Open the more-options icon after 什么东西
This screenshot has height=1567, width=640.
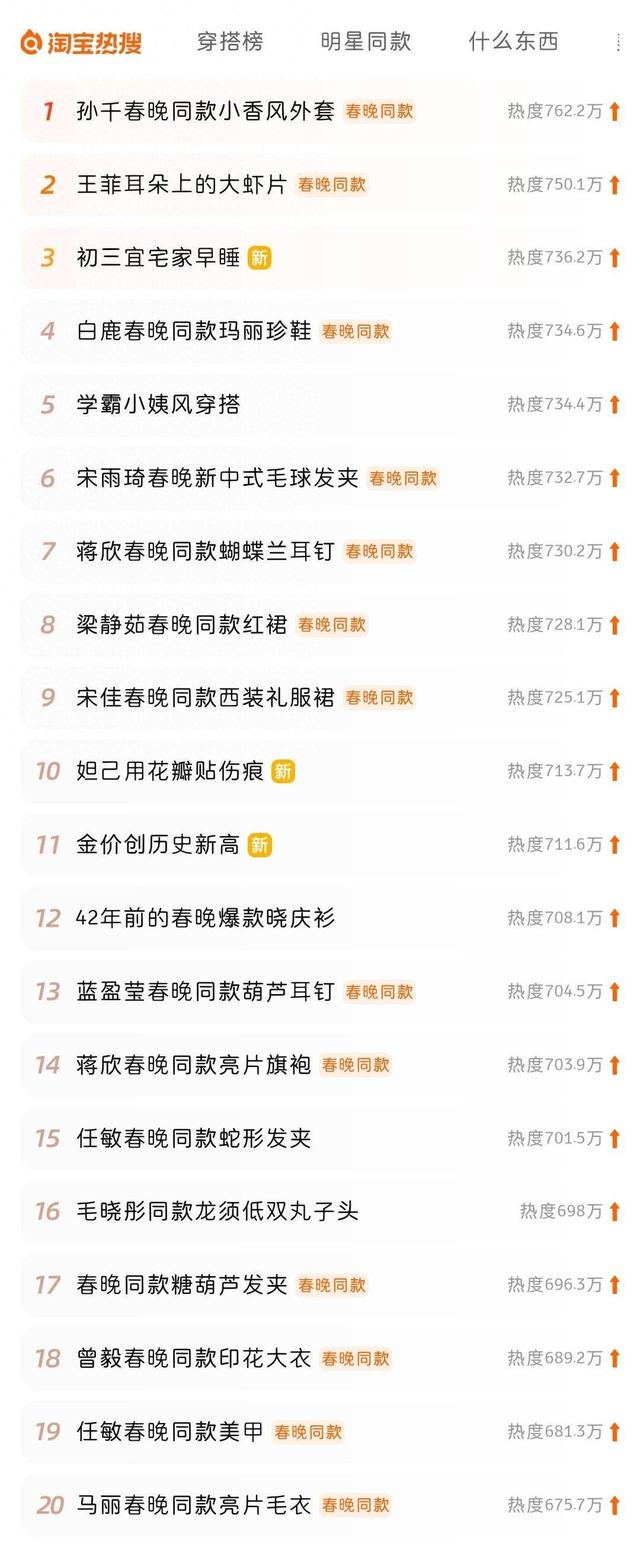(x=620, y=43)
